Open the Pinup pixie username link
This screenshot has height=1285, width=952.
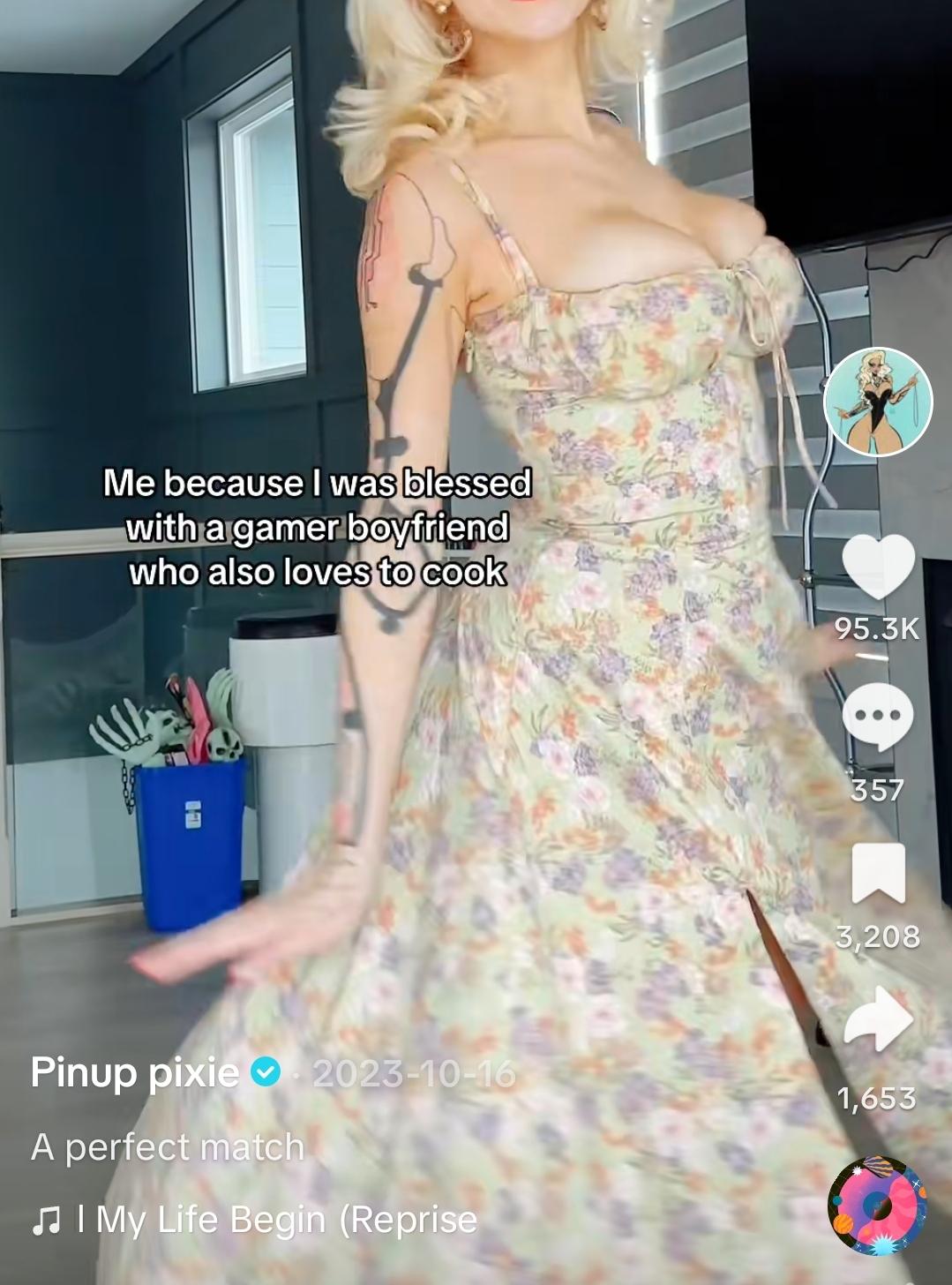[x=134, y=1072]
